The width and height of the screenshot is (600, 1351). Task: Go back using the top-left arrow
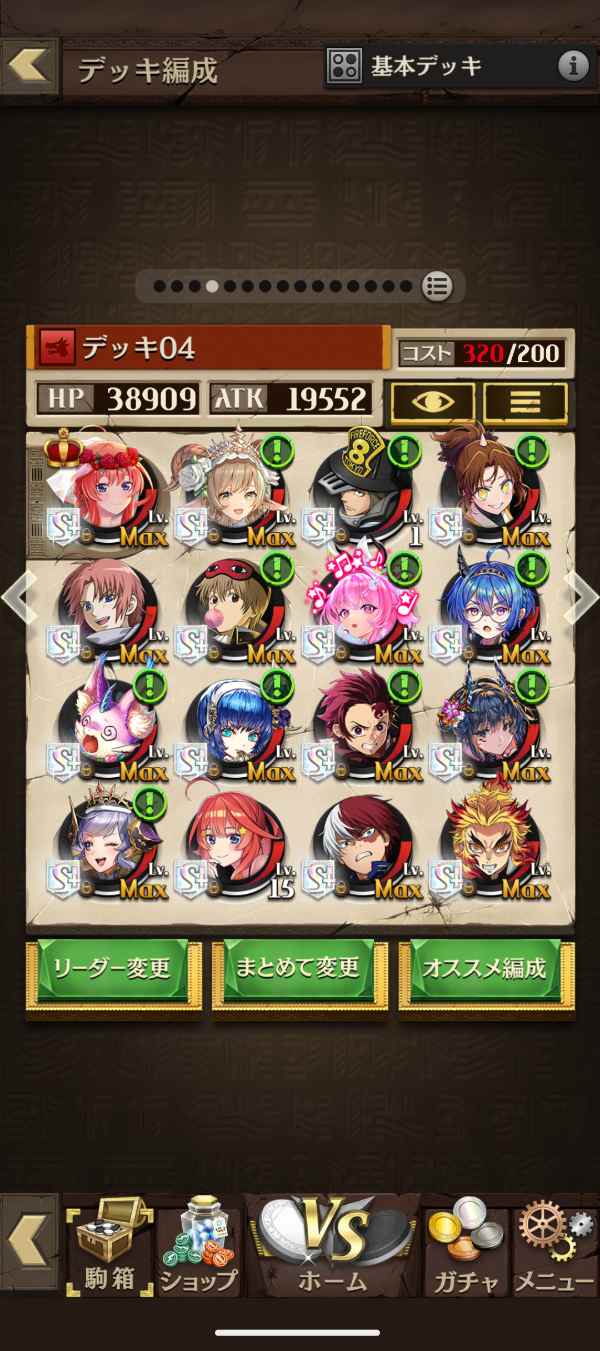click(28, 64)
